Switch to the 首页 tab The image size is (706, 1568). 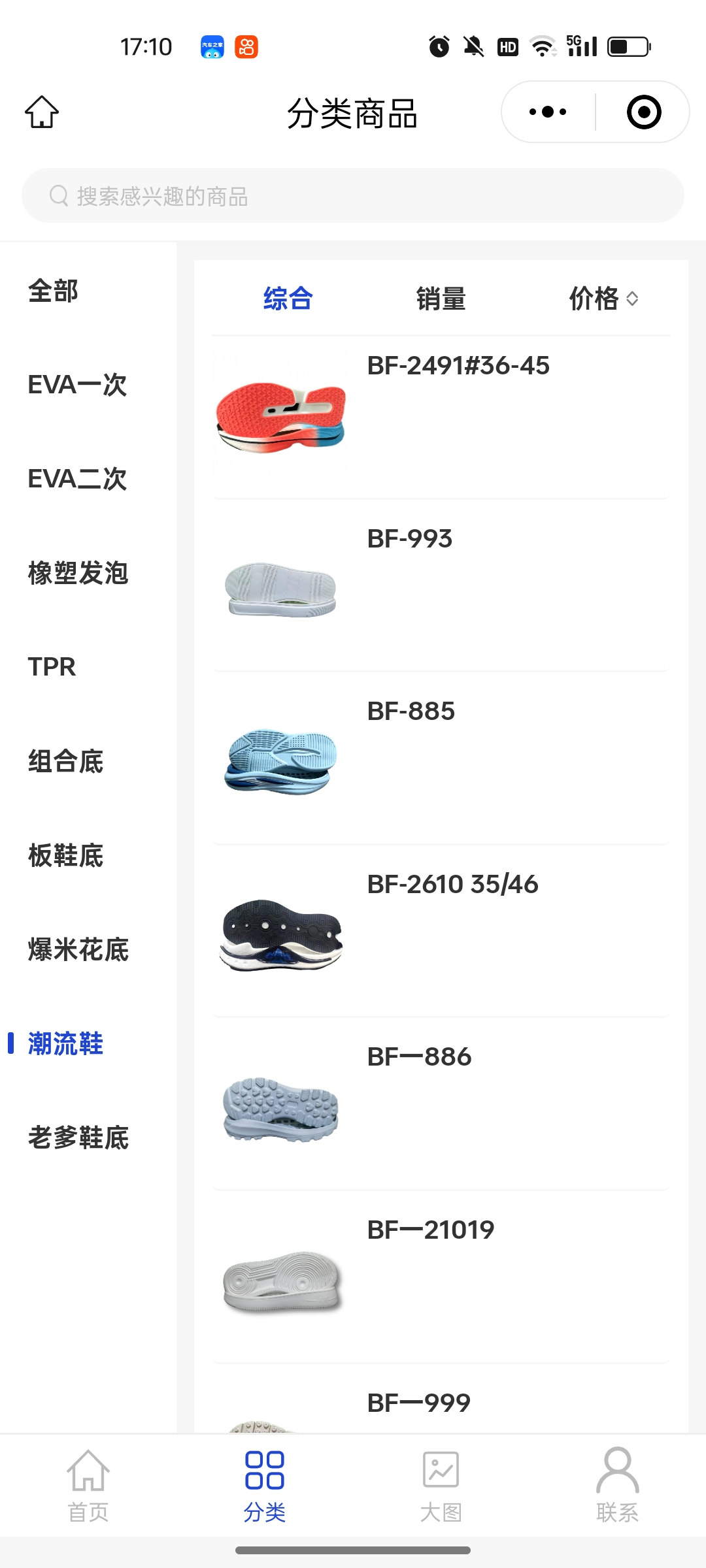pos(88,1485)
